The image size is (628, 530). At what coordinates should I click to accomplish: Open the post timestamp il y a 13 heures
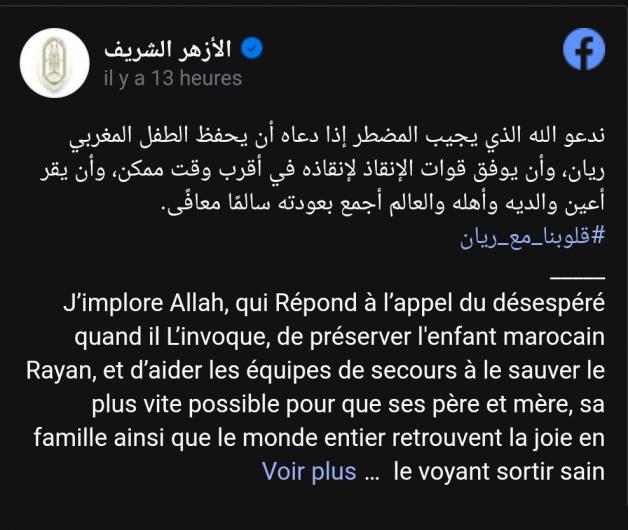tap(172, 77)
